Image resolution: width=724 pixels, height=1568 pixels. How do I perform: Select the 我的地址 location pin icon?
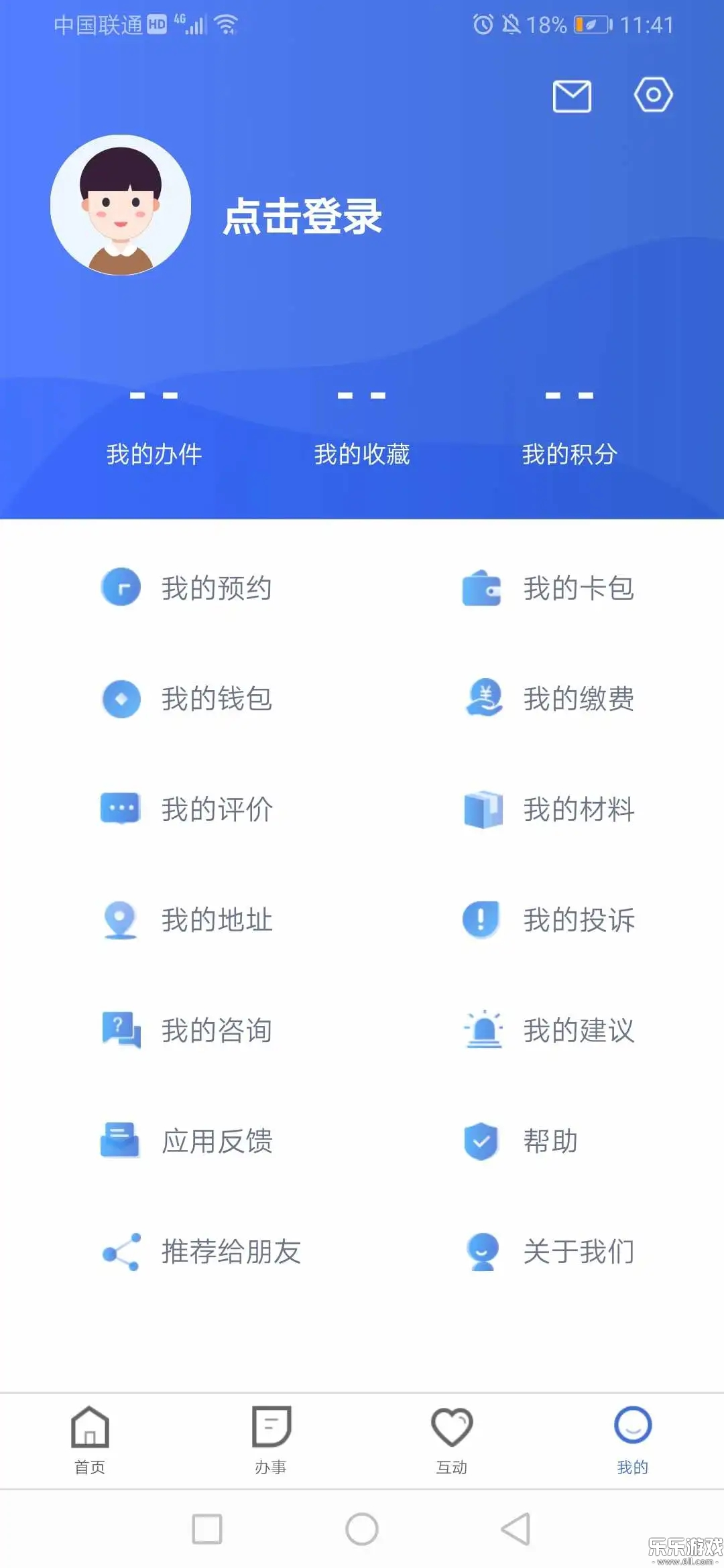(121, 920)
